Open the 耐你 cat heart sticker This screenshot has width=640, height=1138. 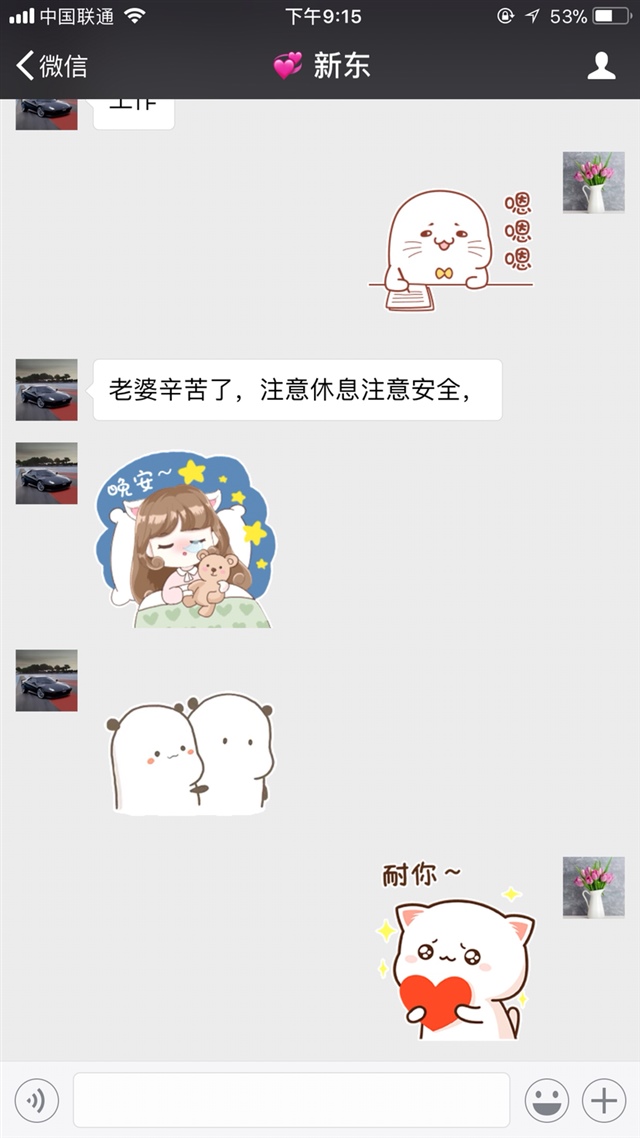[457, 950]
